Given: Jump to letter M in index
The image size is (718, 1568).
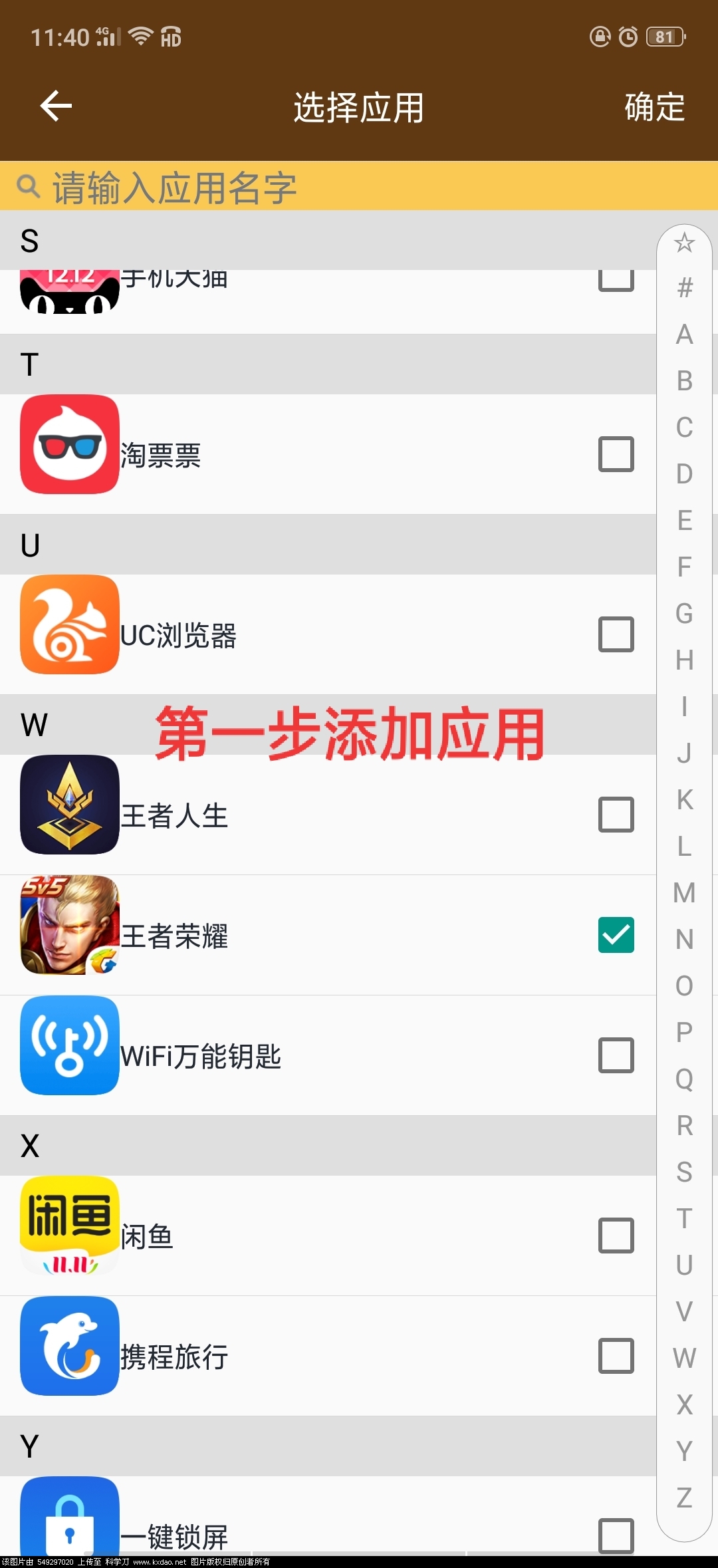Looking at the screenshot, I should click(684, 893).
